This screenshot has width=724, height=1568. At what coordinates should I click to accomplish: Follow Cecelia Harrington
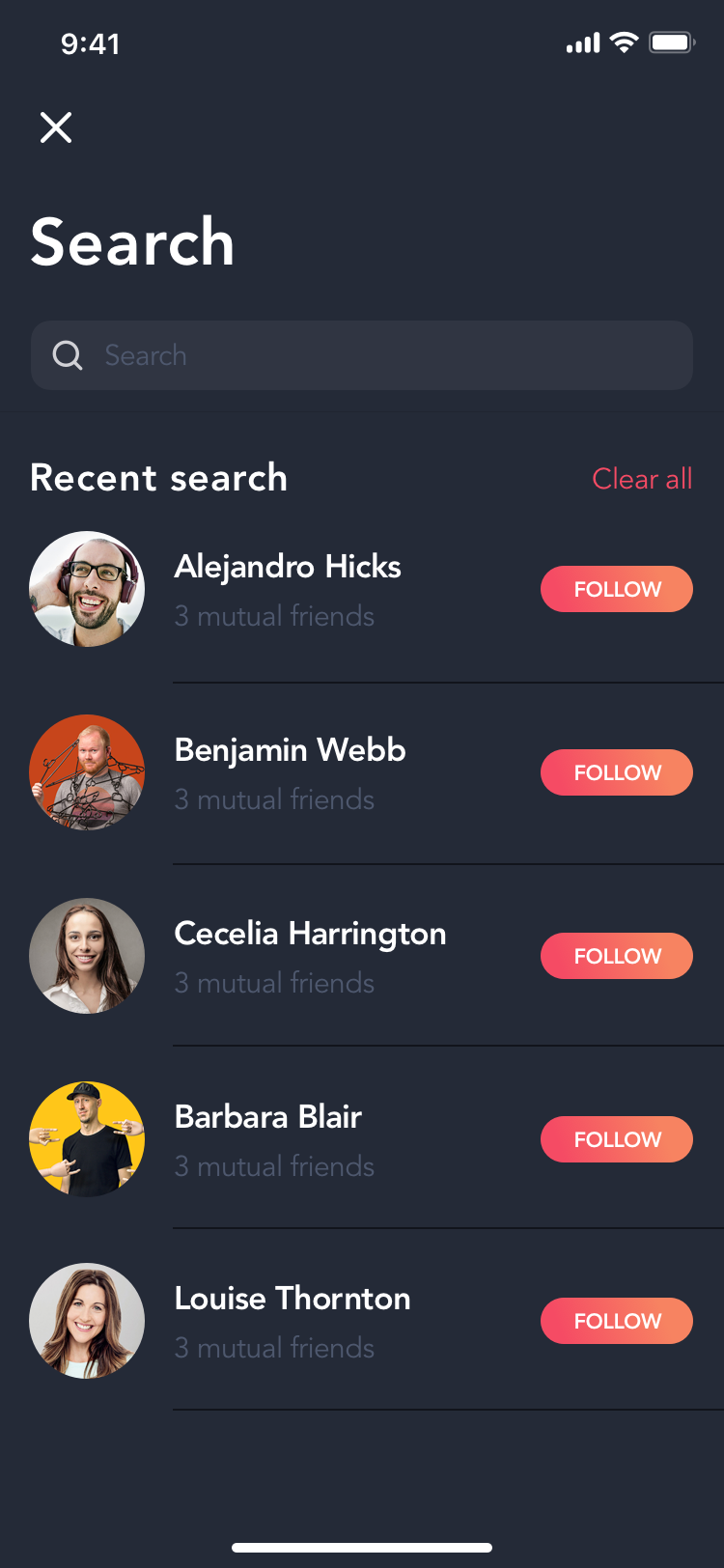coord(617,956)
